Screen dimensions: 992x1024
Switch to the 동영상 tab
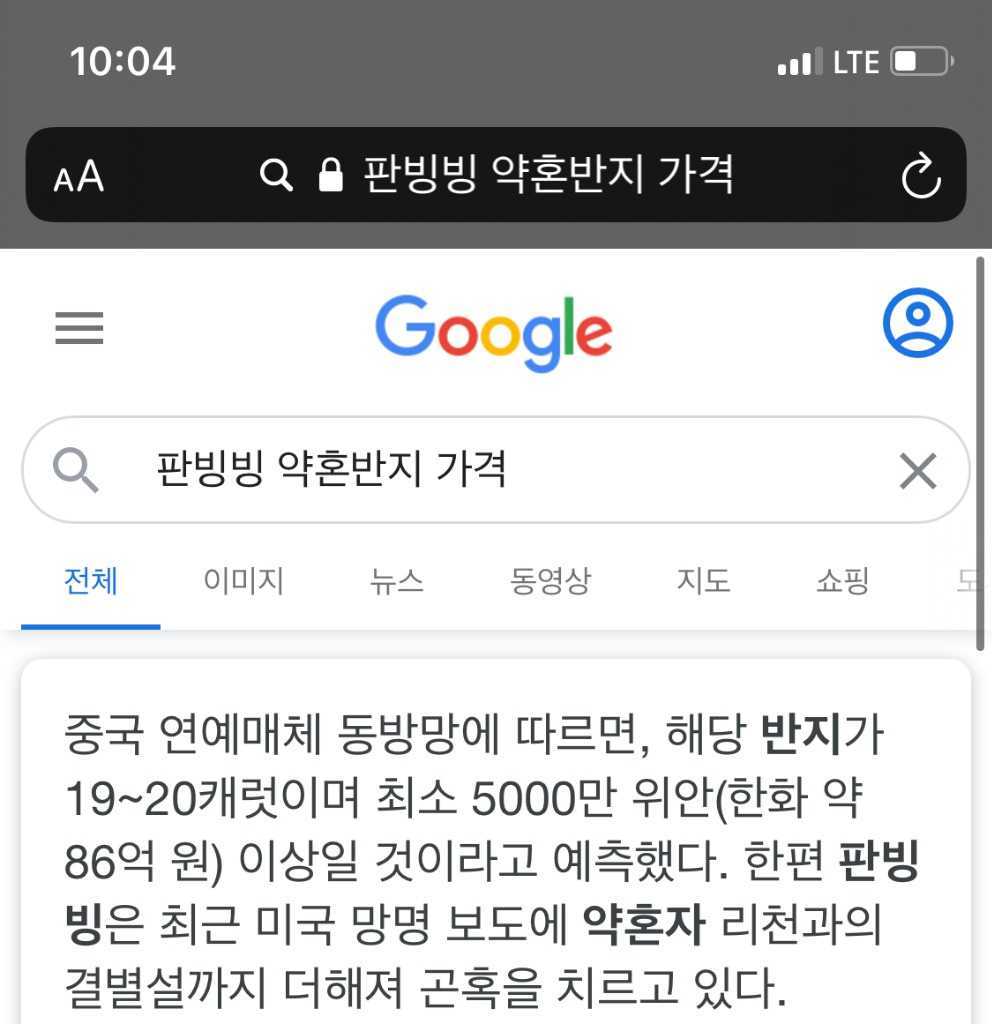[550, 581]
